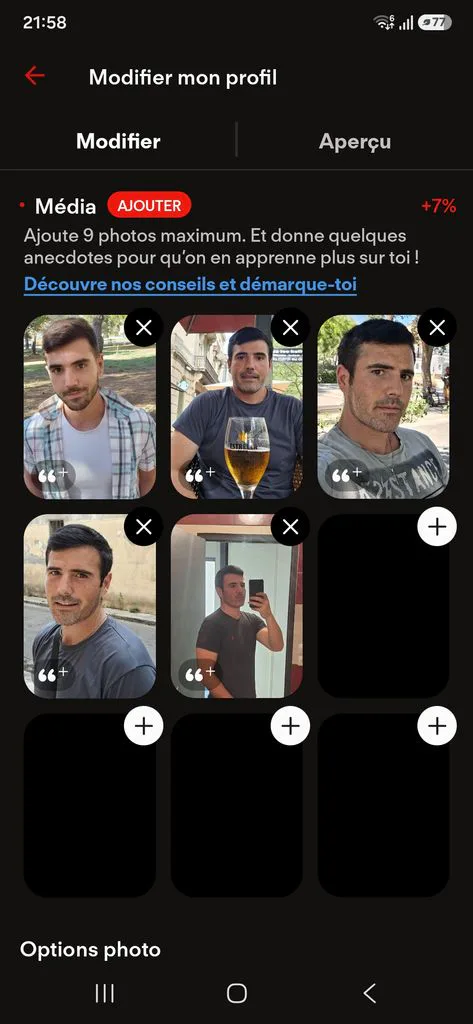Go to the phone home screen
This screenshot has width=473, height=1024.
[x=236, y=993]
